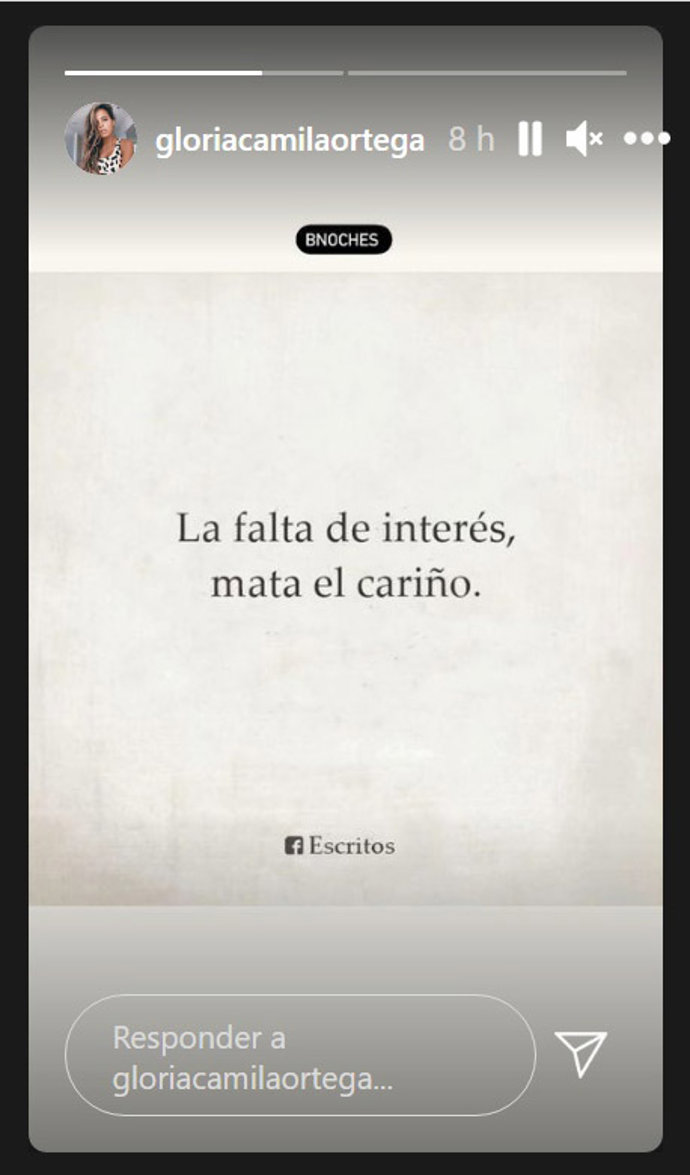Unmute the story sound
The image size is (690, 1175).
click(583, 139)
